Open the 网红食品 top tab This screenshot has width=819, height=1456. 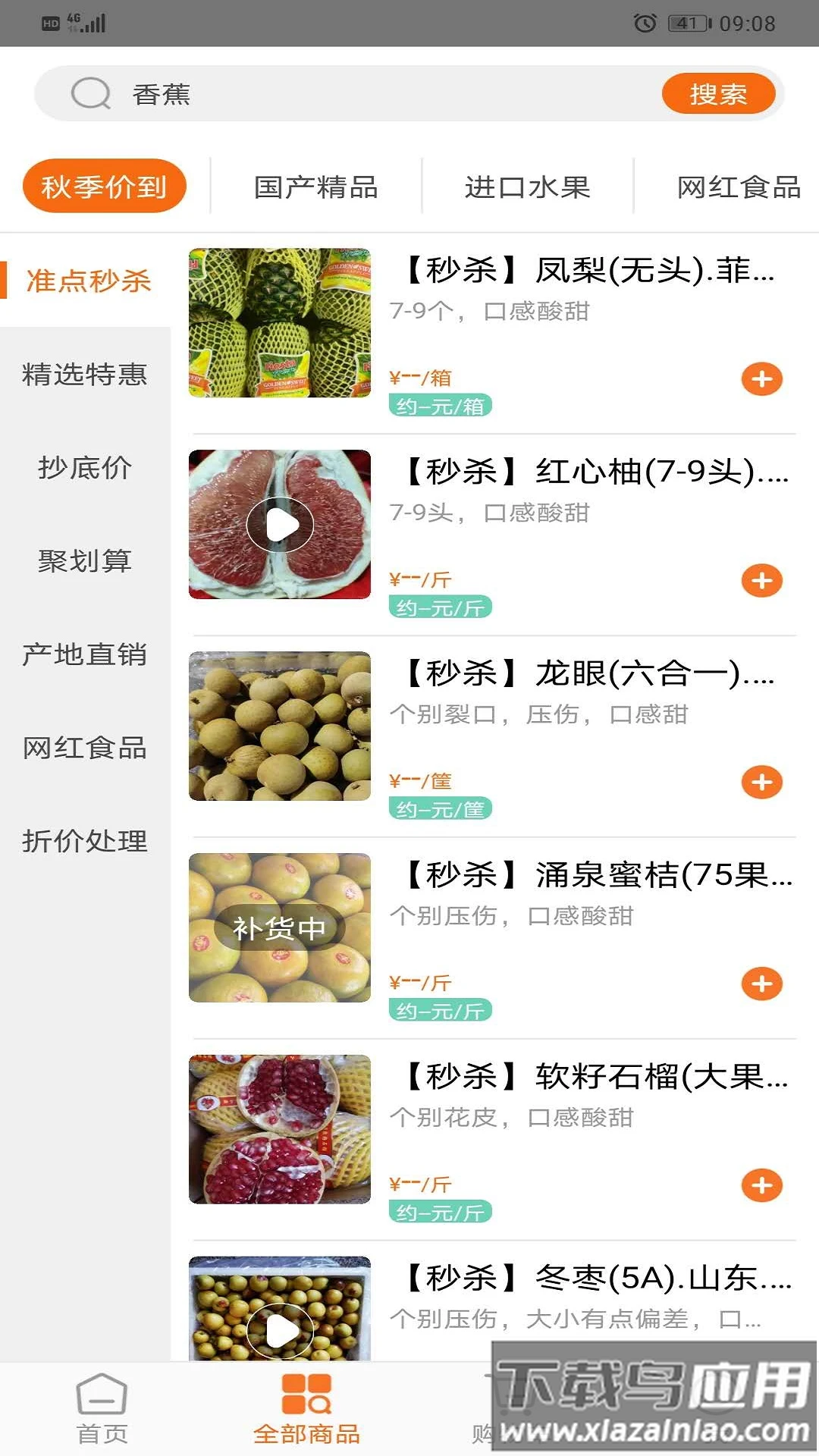click(x=738, y=187)
